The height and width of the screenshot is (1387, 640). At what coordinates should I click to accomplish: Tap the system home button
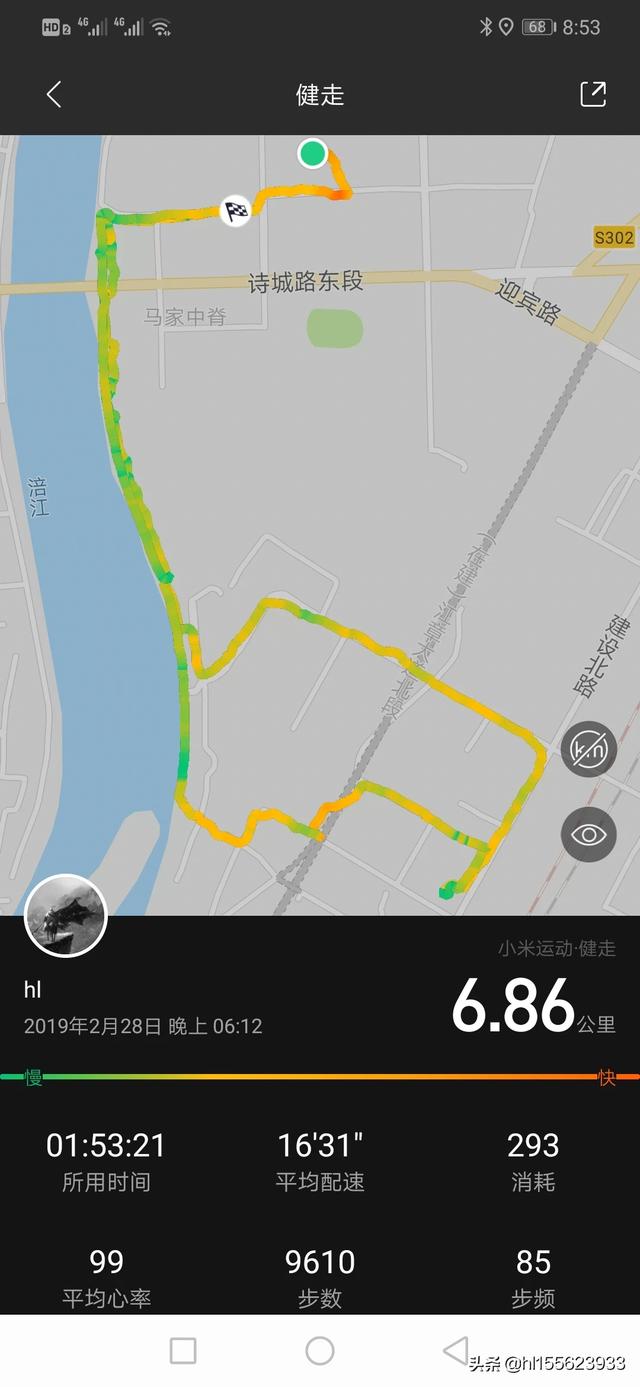320,1351
